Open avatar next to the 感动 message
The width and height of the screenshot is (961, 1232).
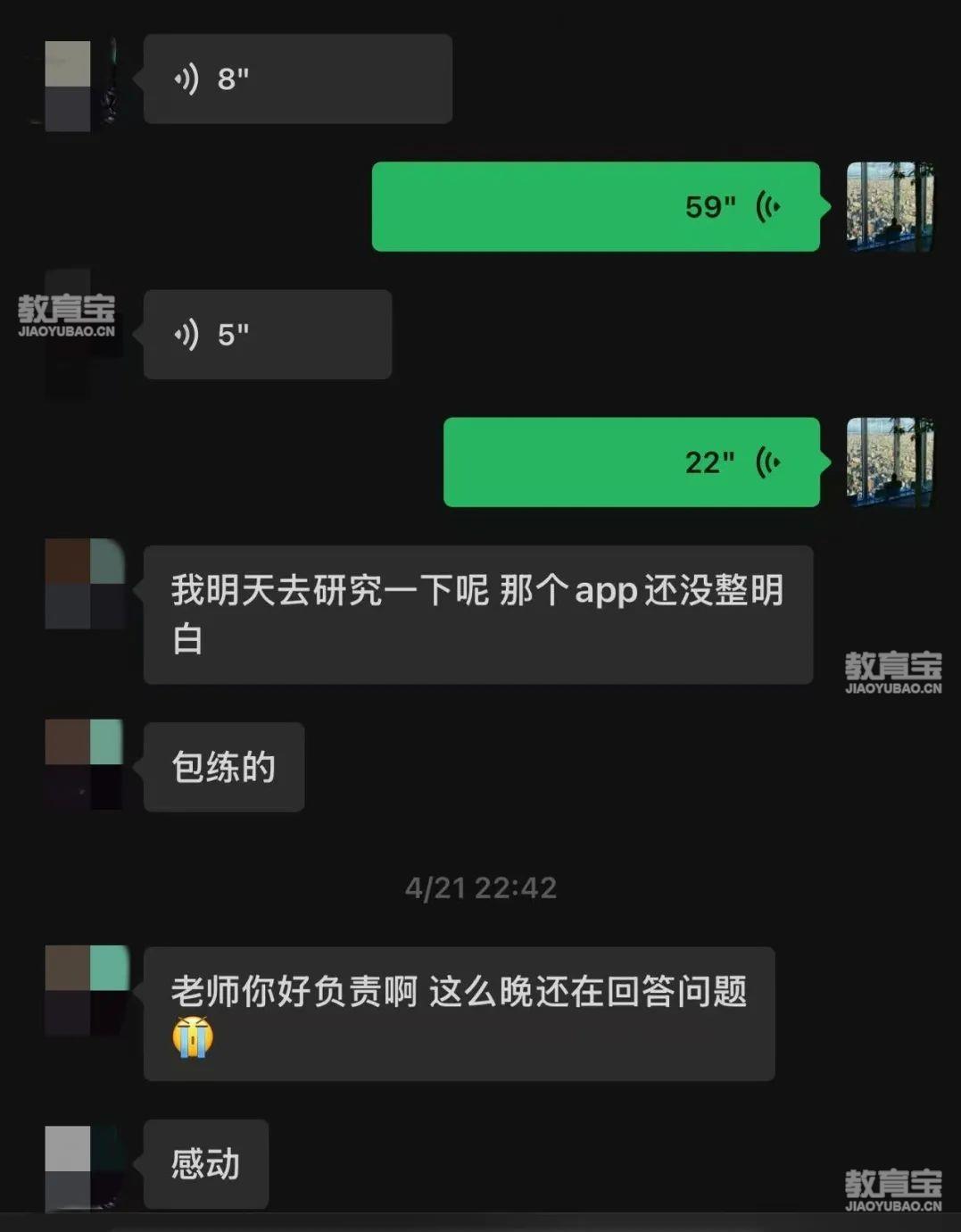84,1168
